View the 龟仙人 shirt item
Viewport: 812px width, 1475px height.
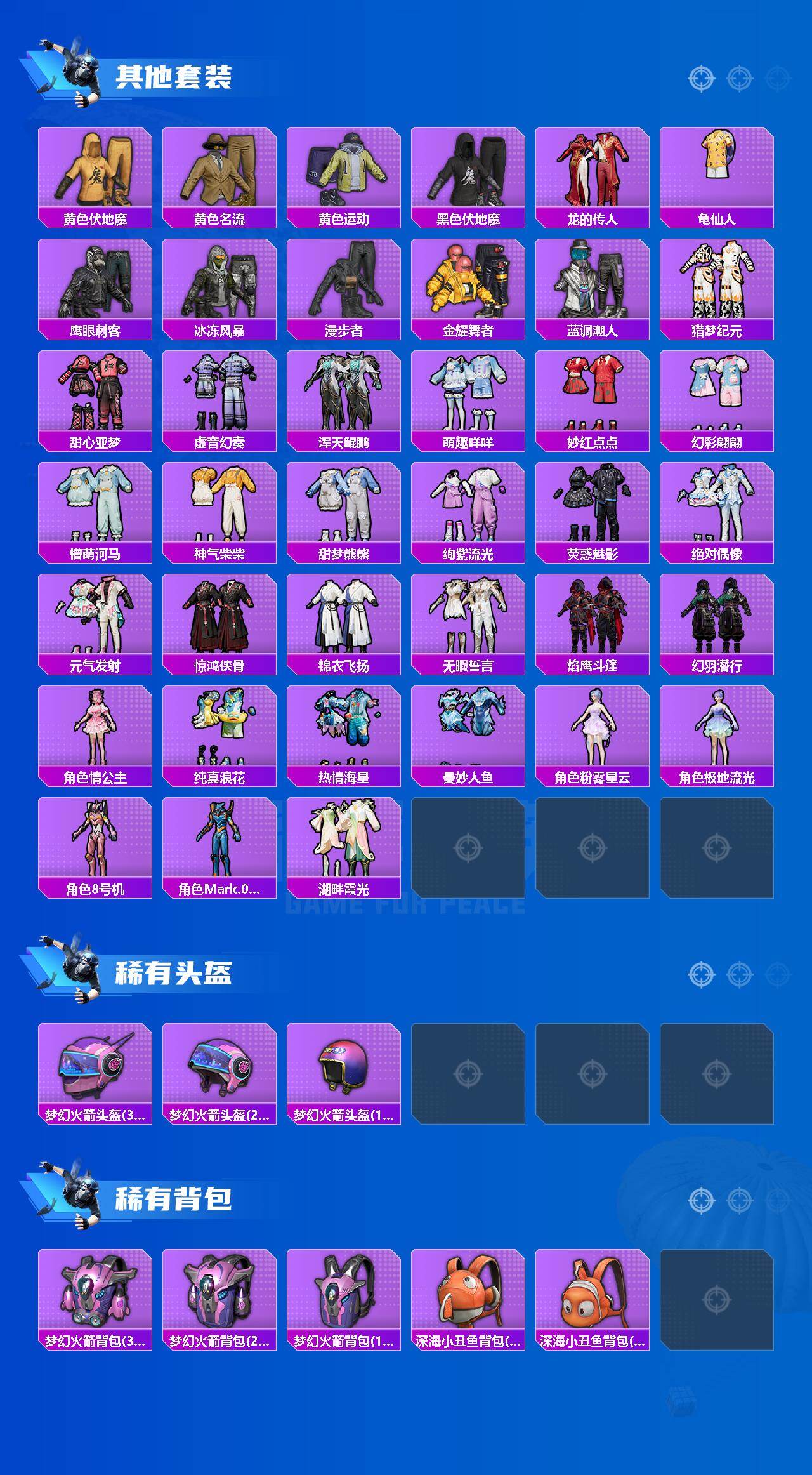click(717, 171)
